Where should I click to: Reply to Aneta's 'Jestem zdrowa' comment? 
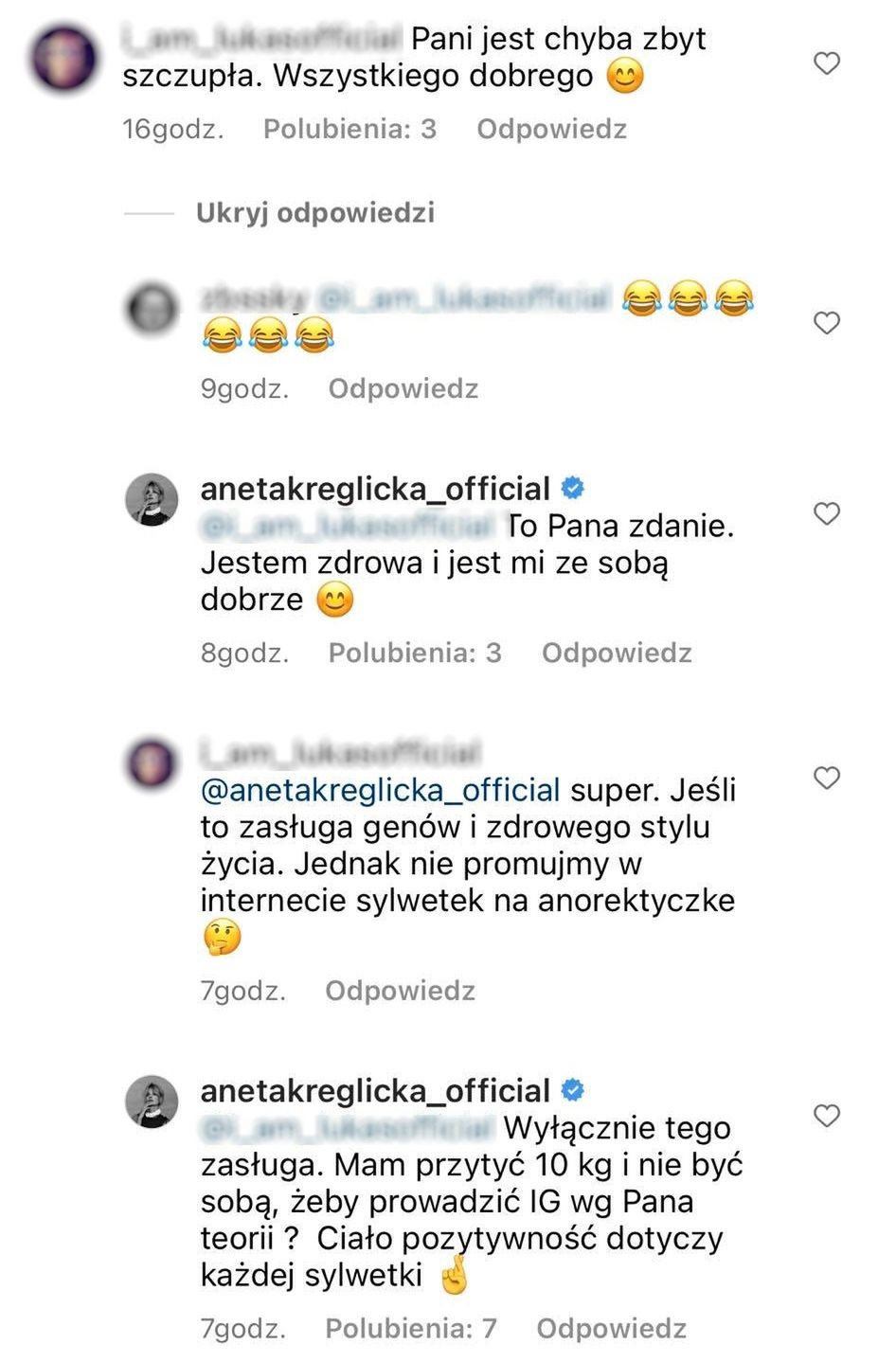tap(617, 653)
